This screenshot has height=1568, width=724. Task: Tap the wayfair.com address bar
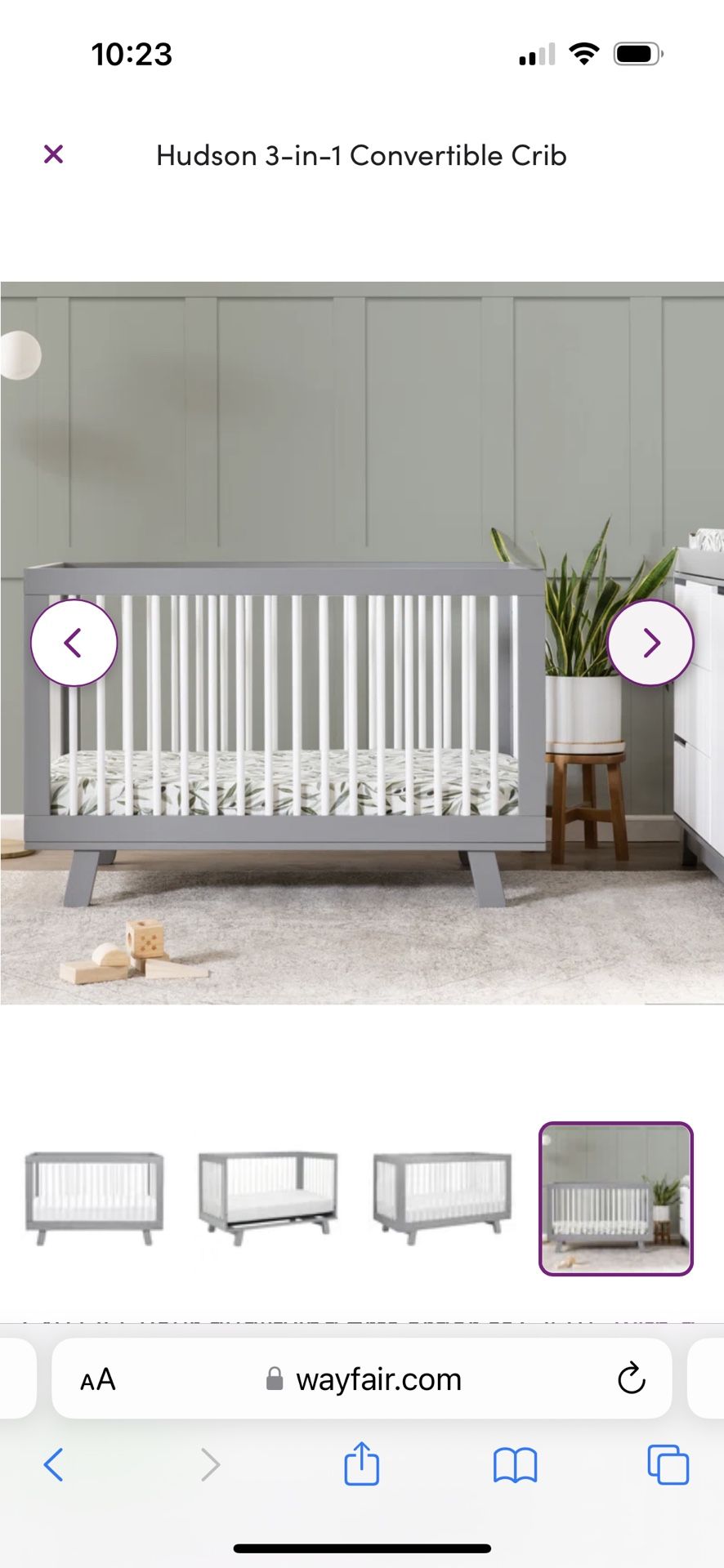[362, 1379]
